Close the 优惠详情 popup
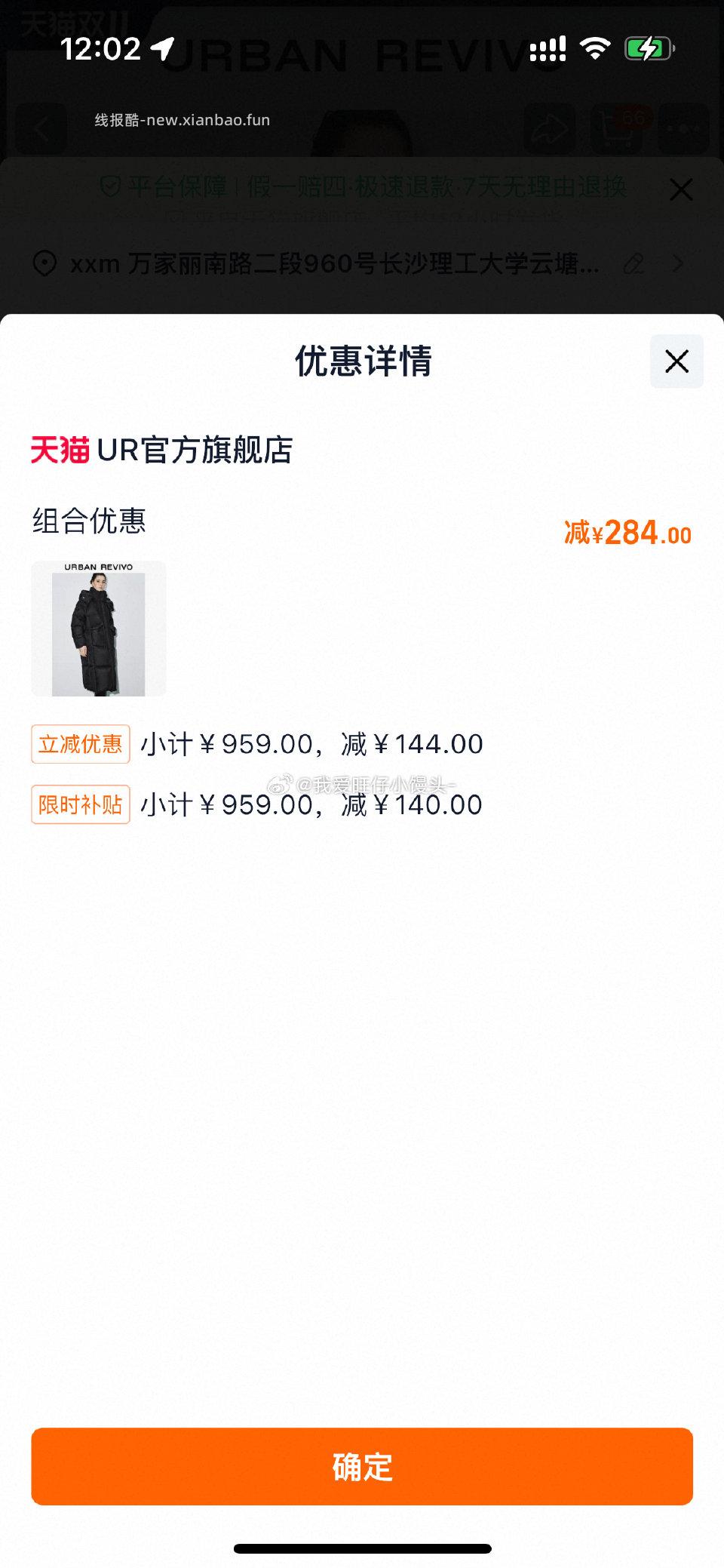Screen dimensions: 724x1568 (x=676, y=361)
